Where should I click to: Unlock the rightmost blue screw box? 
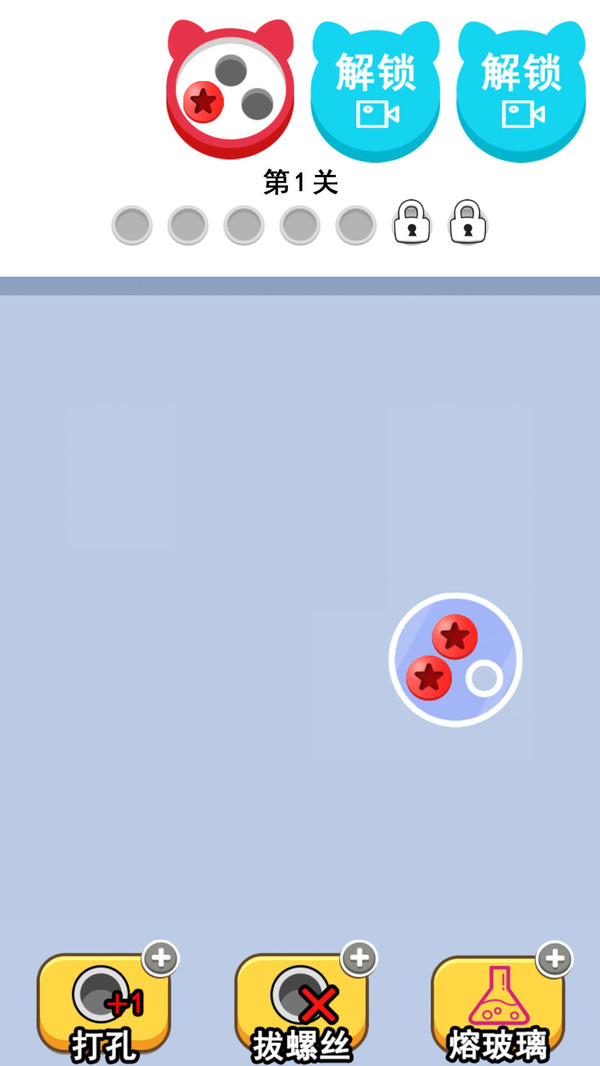tap(521, 90)
